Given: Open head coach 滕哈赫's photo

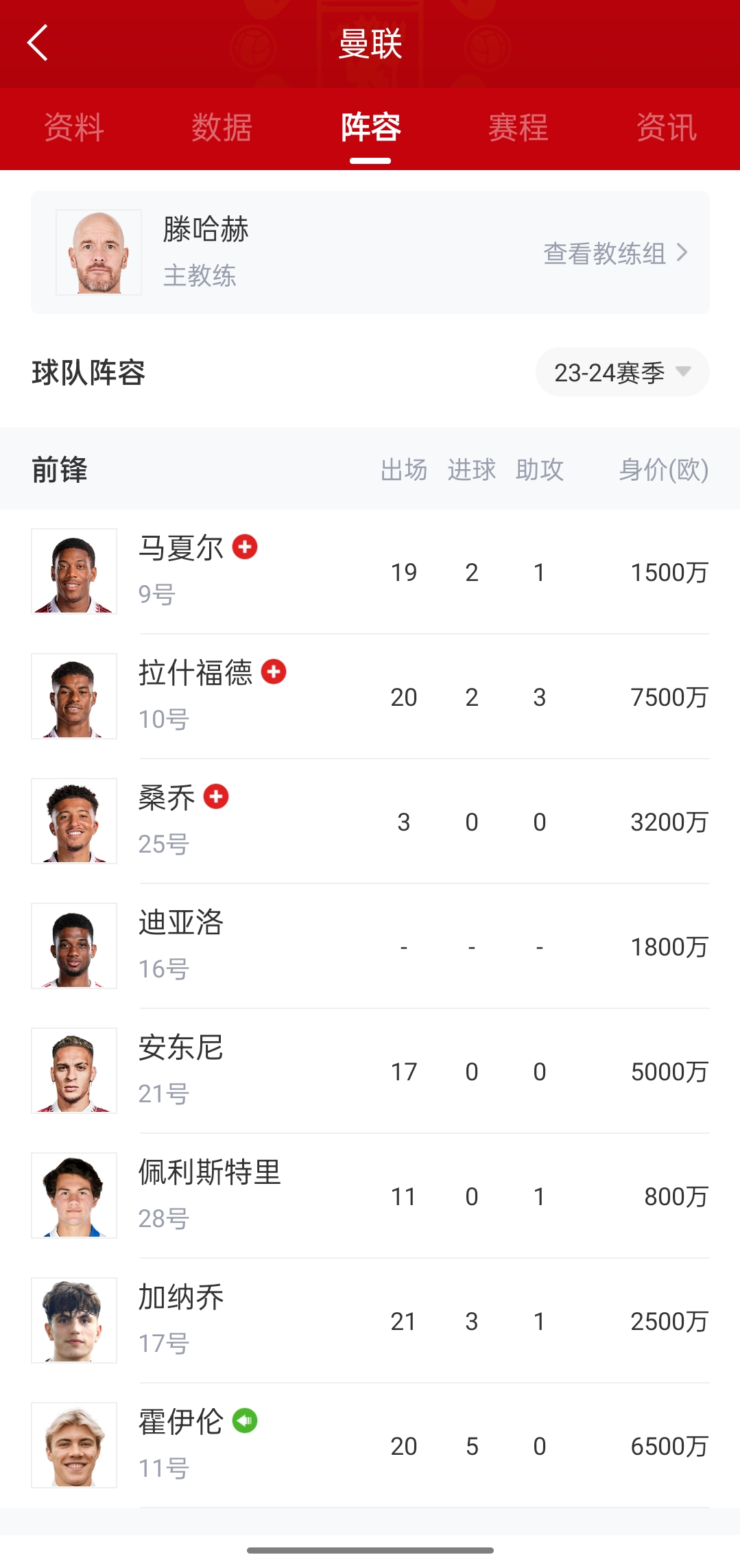Looking at the screenshot, I should click(x=99, y=252).
